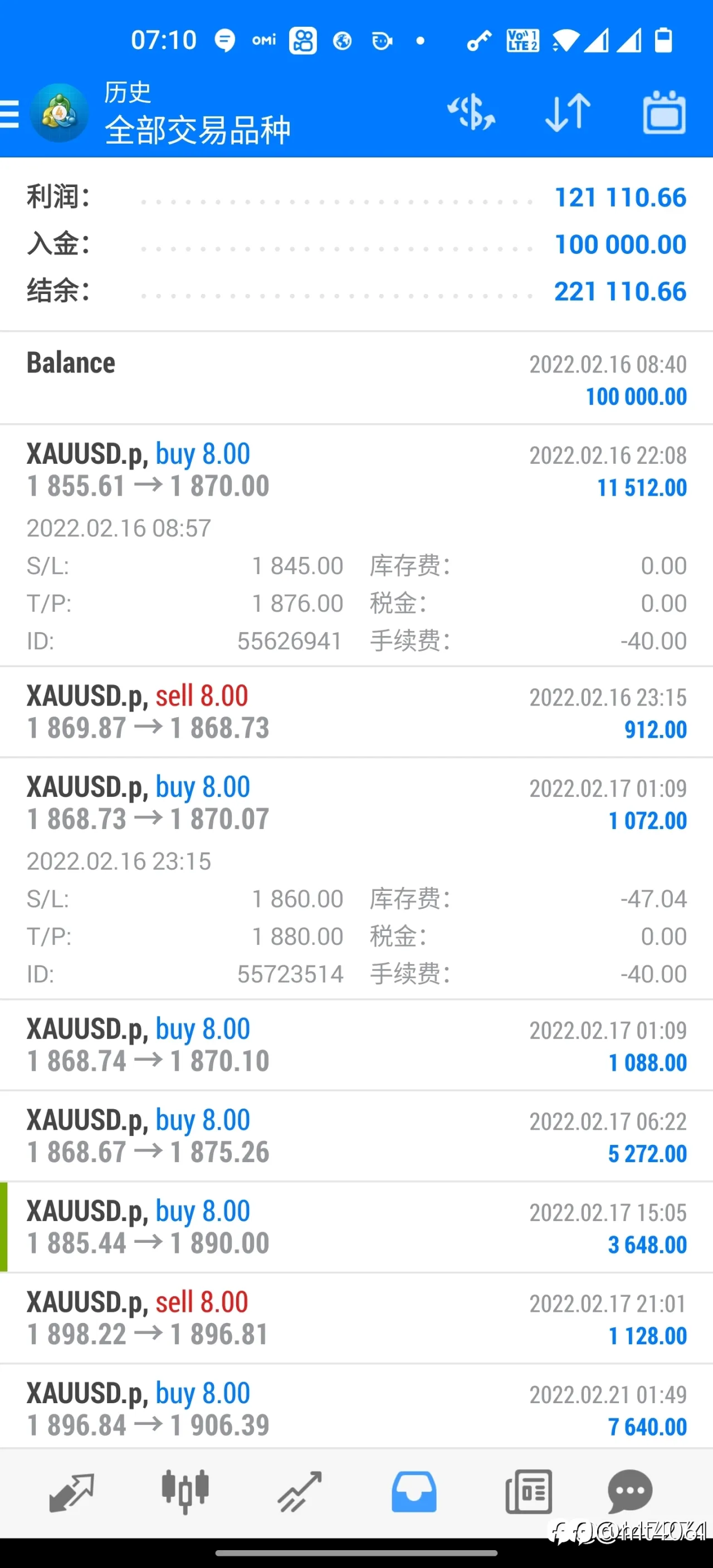Switch to the chat messages tab
This screenshot has width=713, height=1568.
pos(630,1492)
